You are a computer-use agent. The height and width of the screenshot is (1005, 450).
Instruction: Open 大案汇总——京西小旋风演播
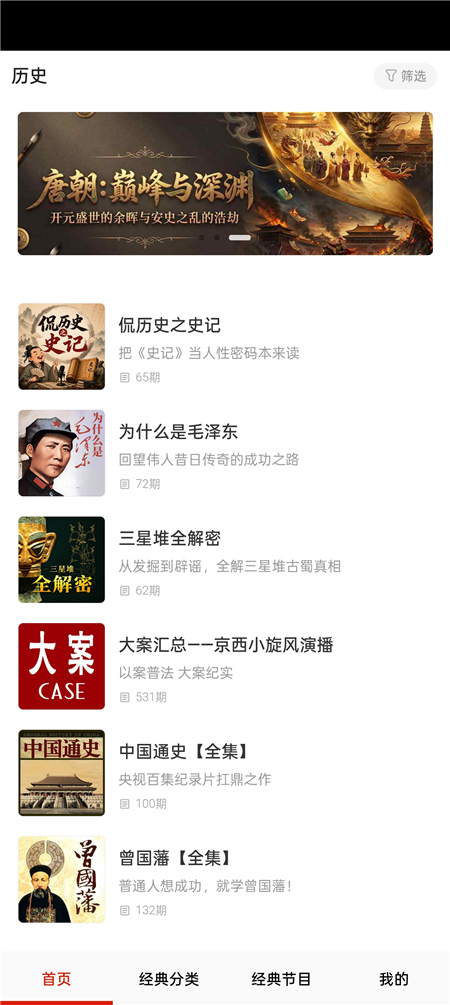point(225,666)
